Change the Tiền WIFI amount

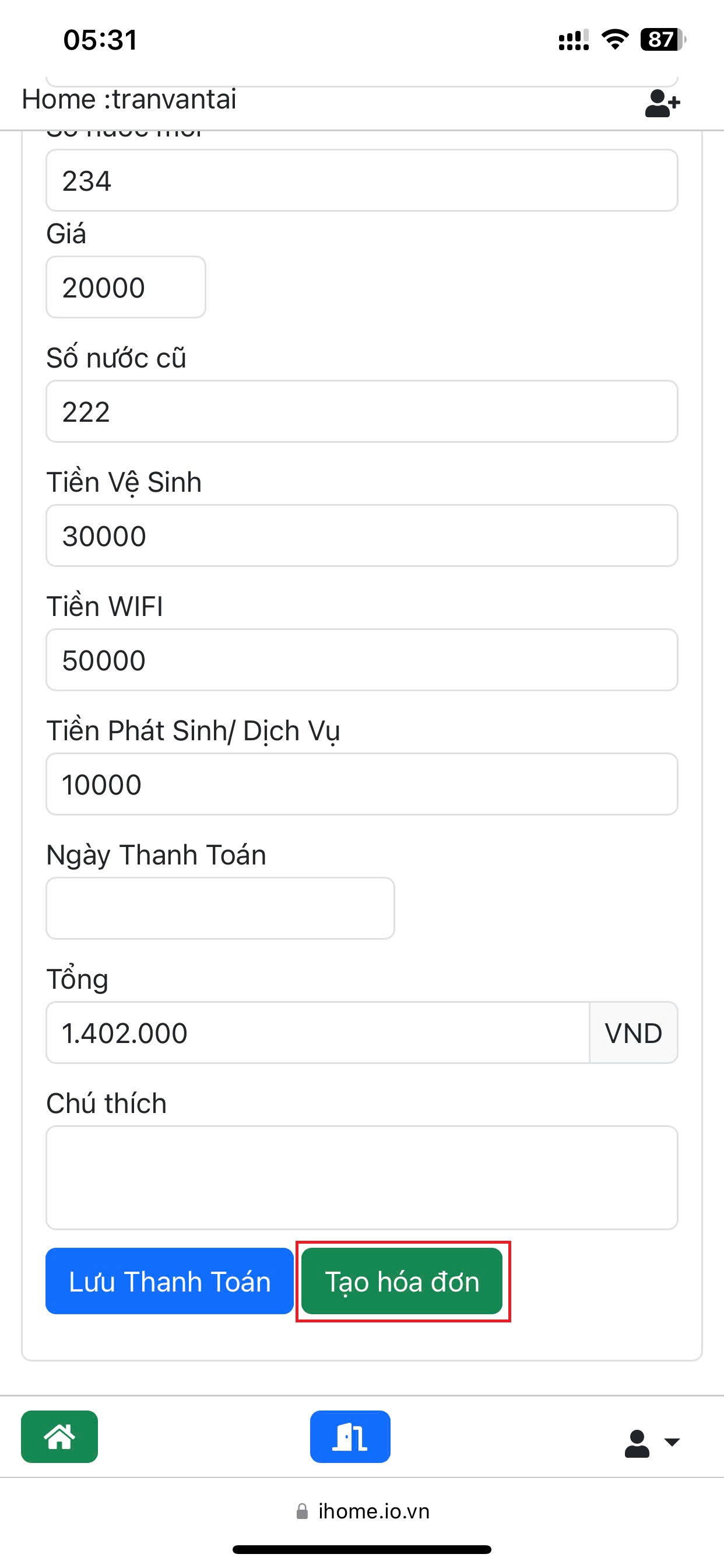[361, 660]
